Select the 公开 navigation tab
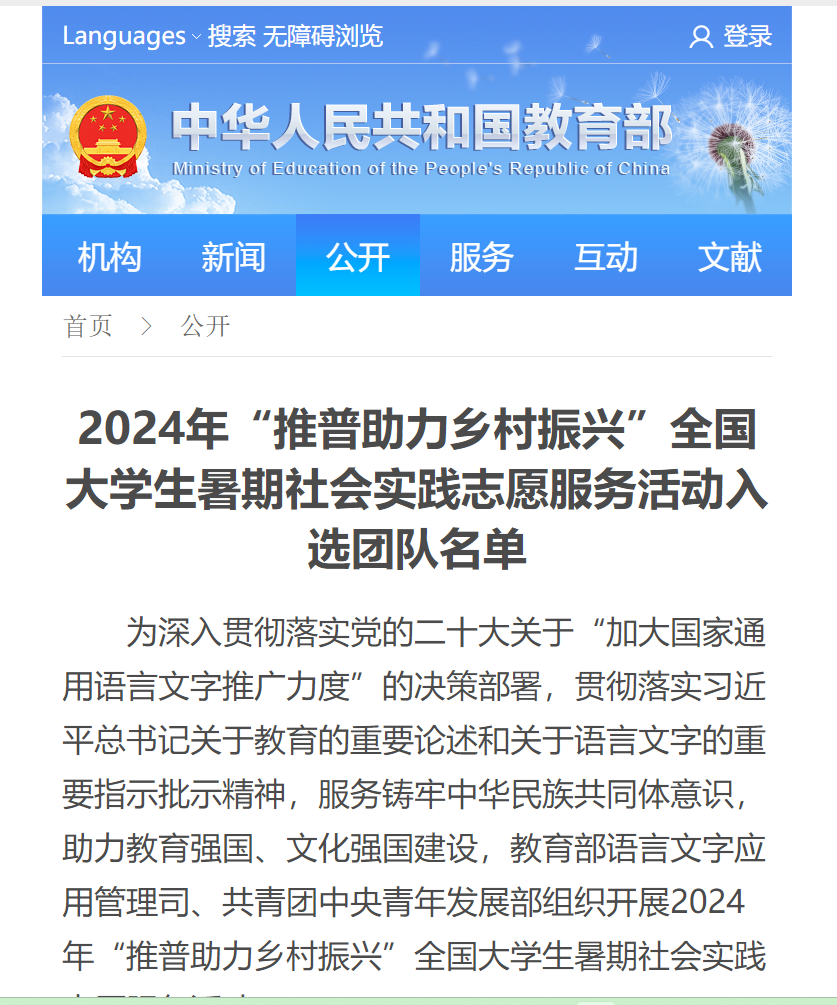Image resolution: width=837 pixels, height=1005 pixels. point(358,257)
